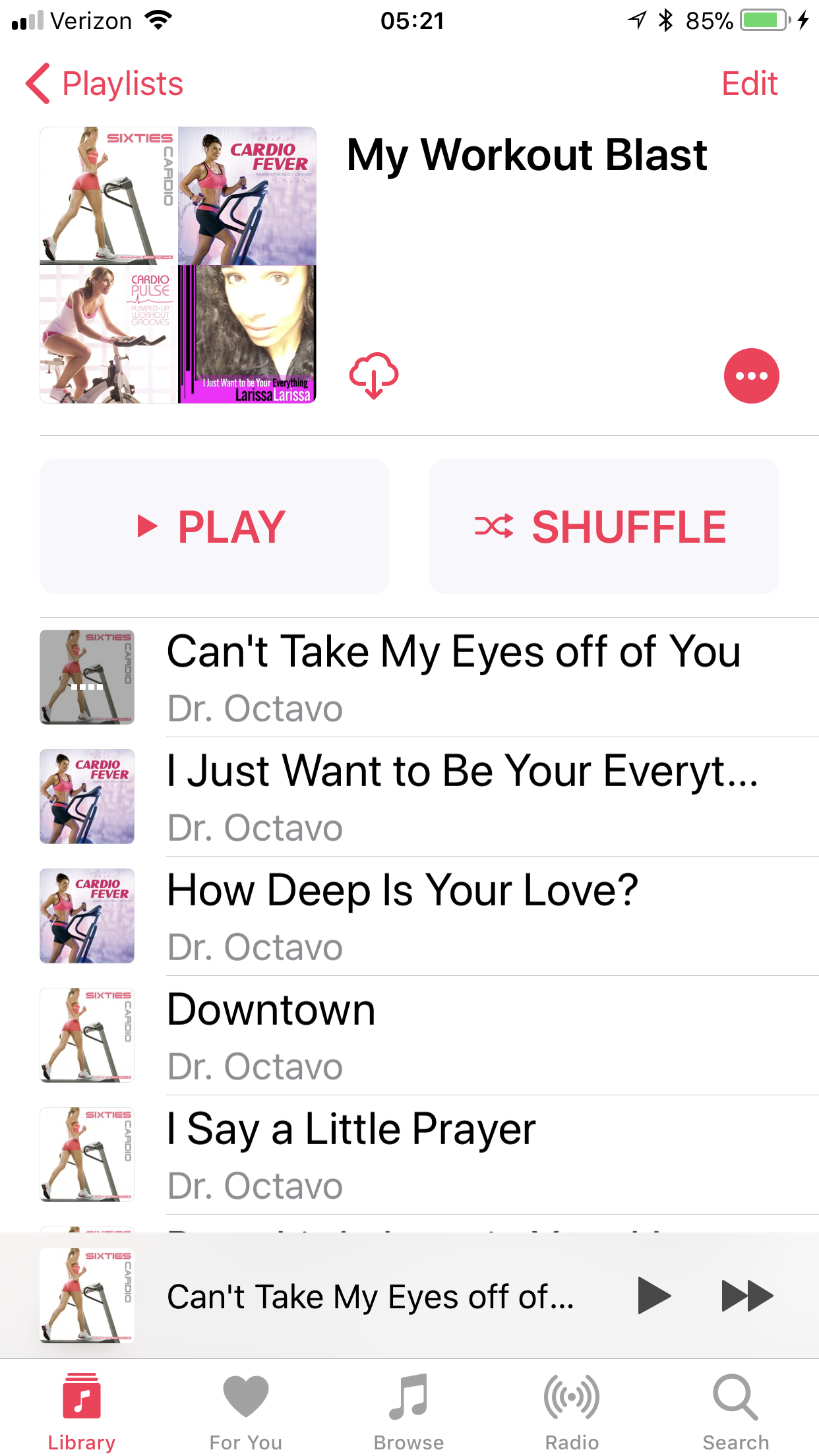Go back to Playlists
This screenshot has height=1456, width=819.
106,84
